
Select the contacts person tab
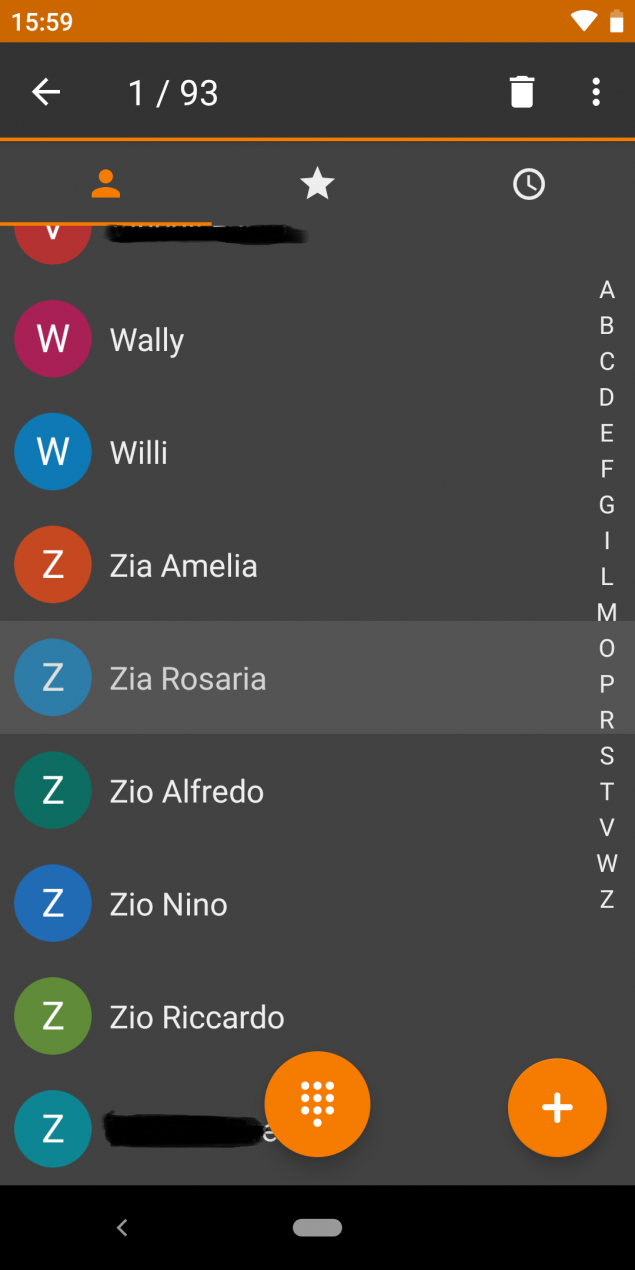(x=105, y=183)
